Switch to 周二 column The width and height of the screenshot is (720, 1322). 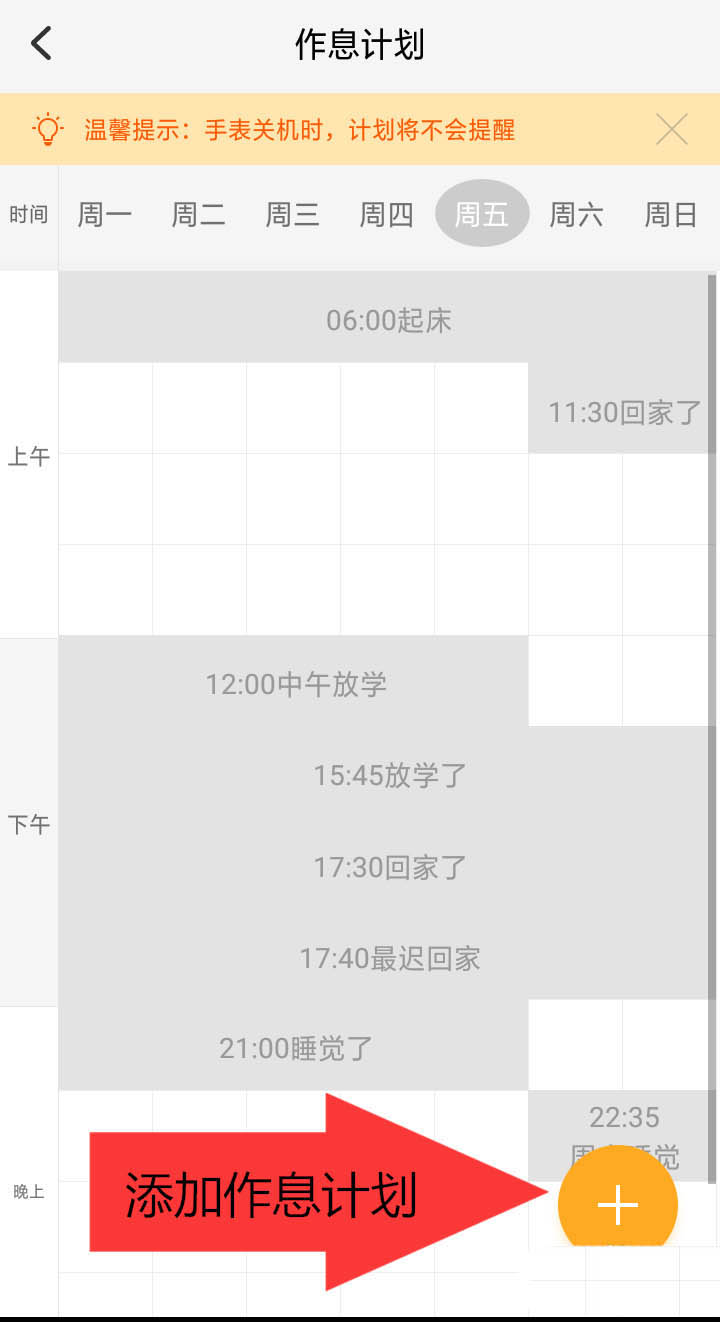tap(198, 214)
